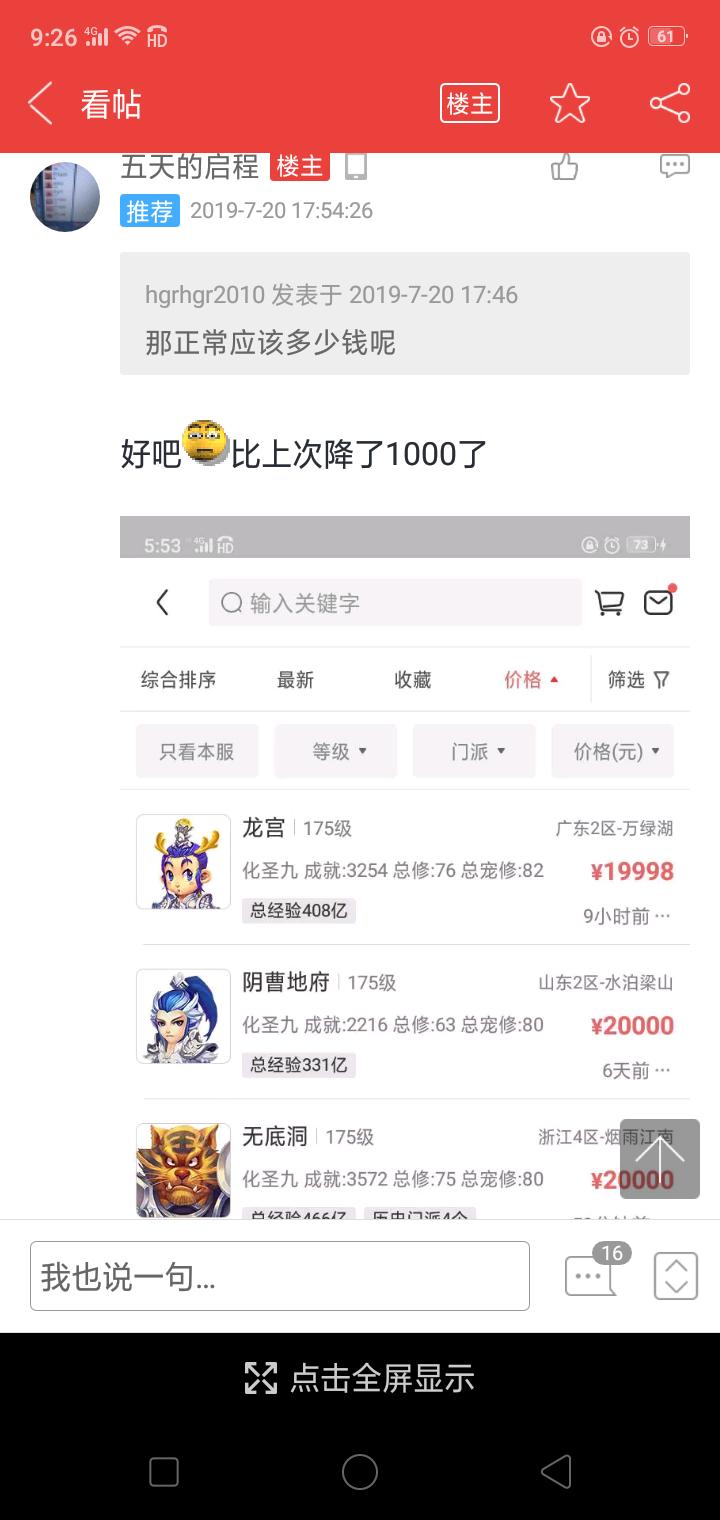Image resolution: width=720 pixels, height=1520 pixels.
Task: Go back from the 看帖 page
Action: (40, 104)
